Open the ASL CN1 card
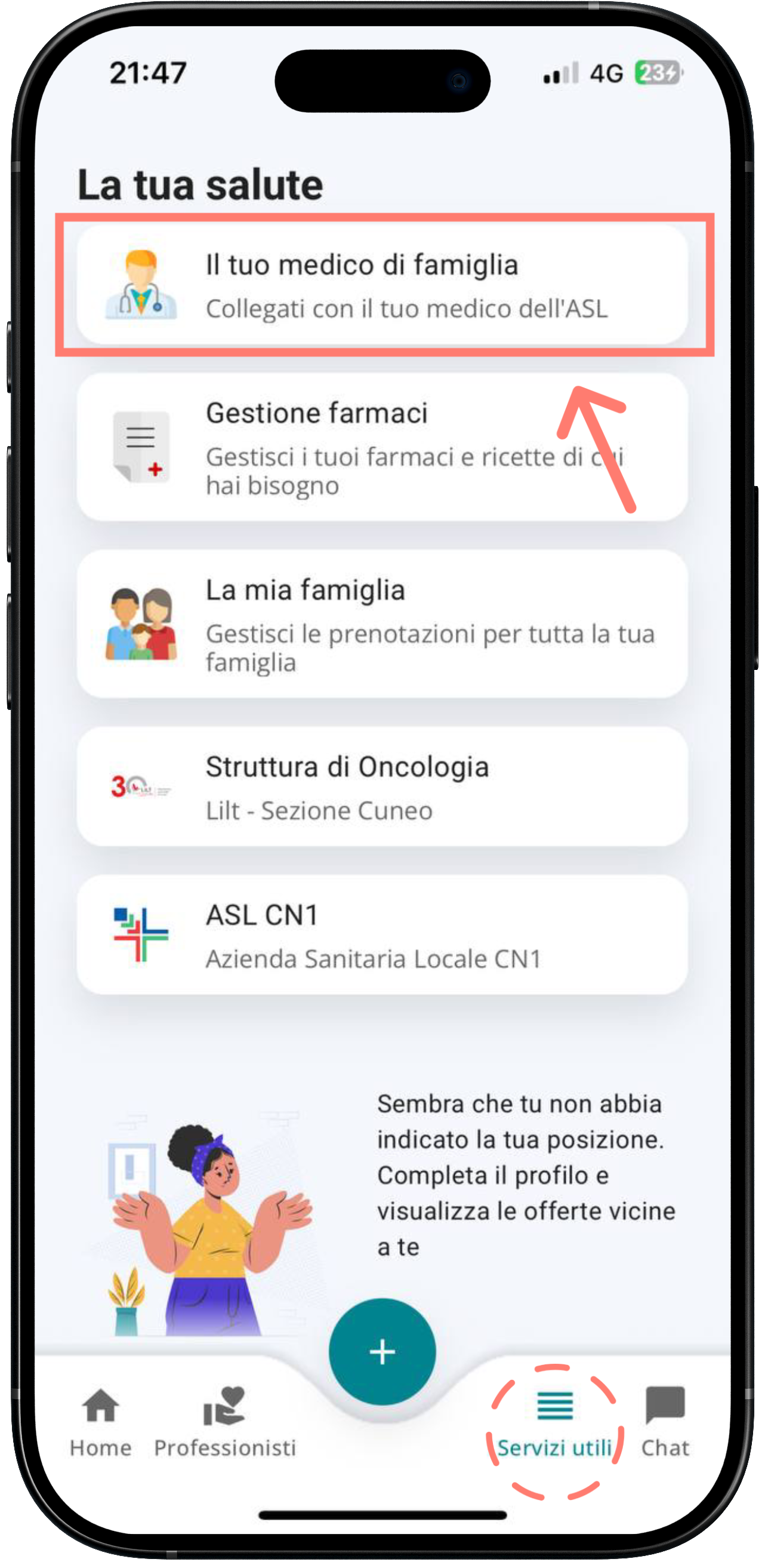The width and height of the screenshot is (771, 1568). pos(382,935)
